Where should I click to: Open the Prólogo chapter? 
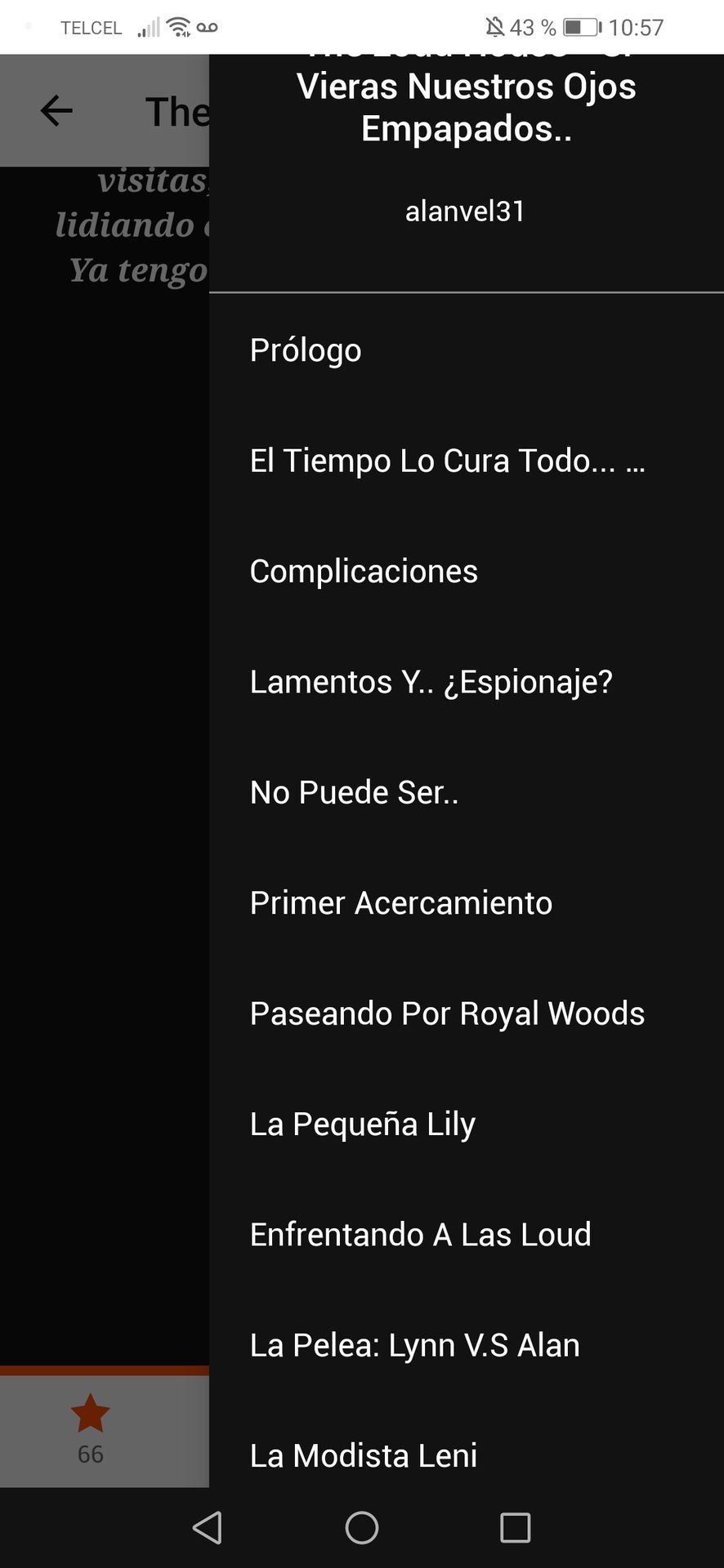[x=306, y=350]
